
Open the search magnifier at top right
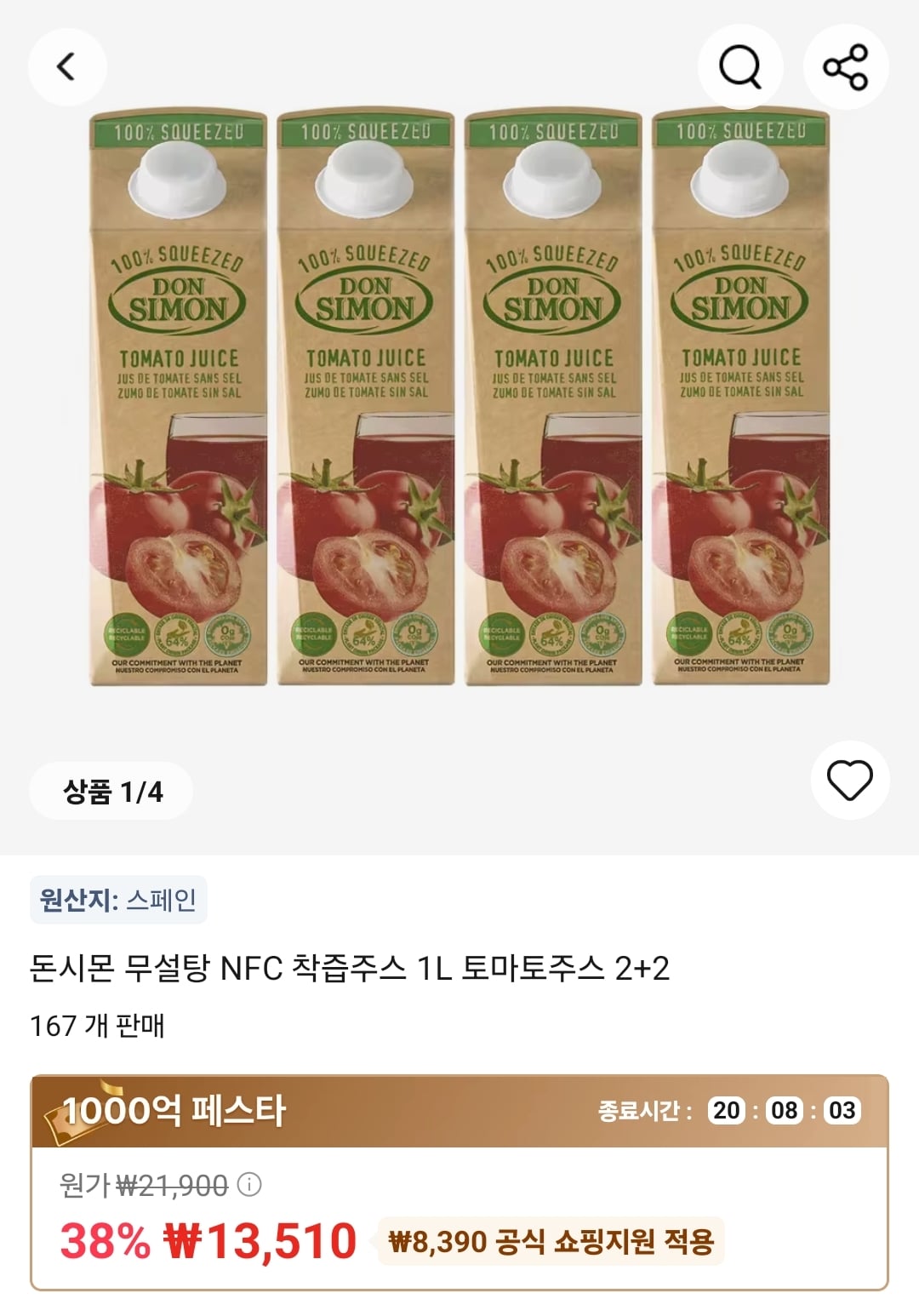740,66
